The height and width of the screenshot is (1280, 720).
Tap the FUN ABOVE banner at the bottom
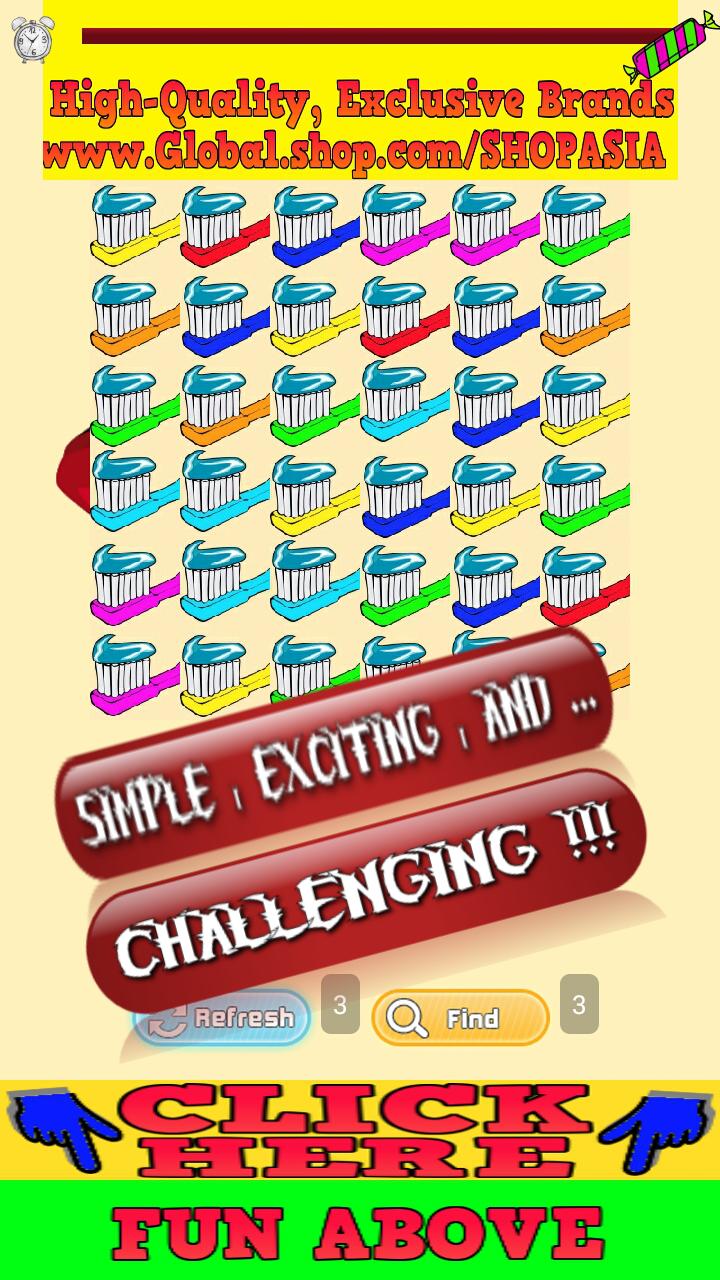(360, 1227)
